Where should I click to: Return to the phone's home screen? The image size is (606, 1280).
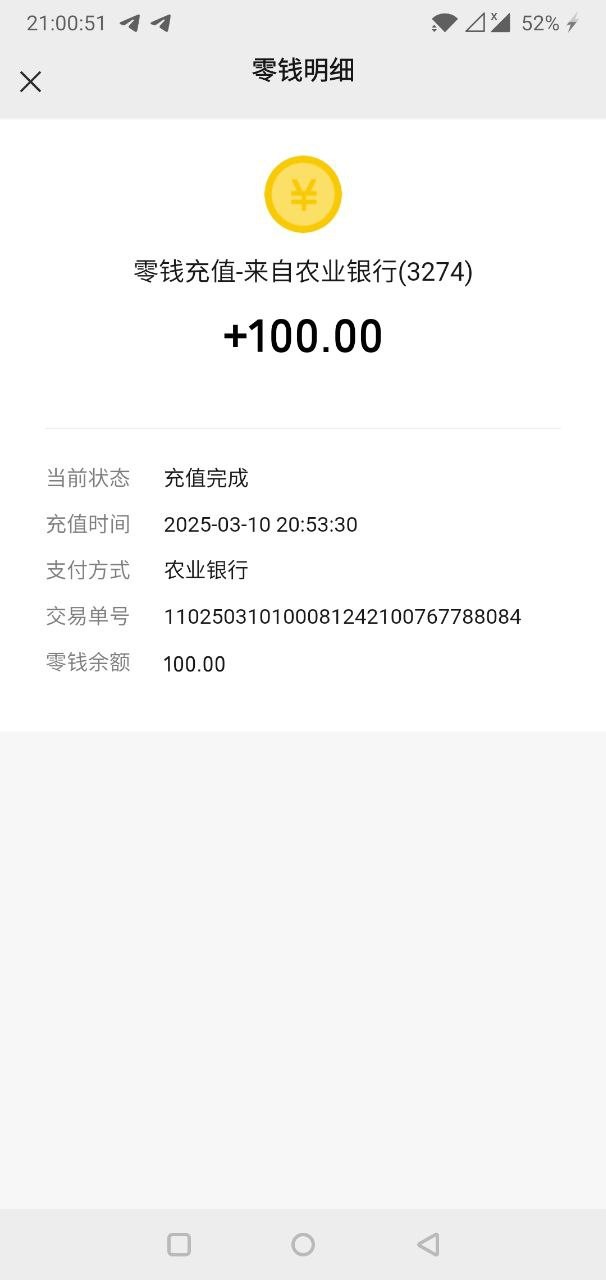(303, 1244)
